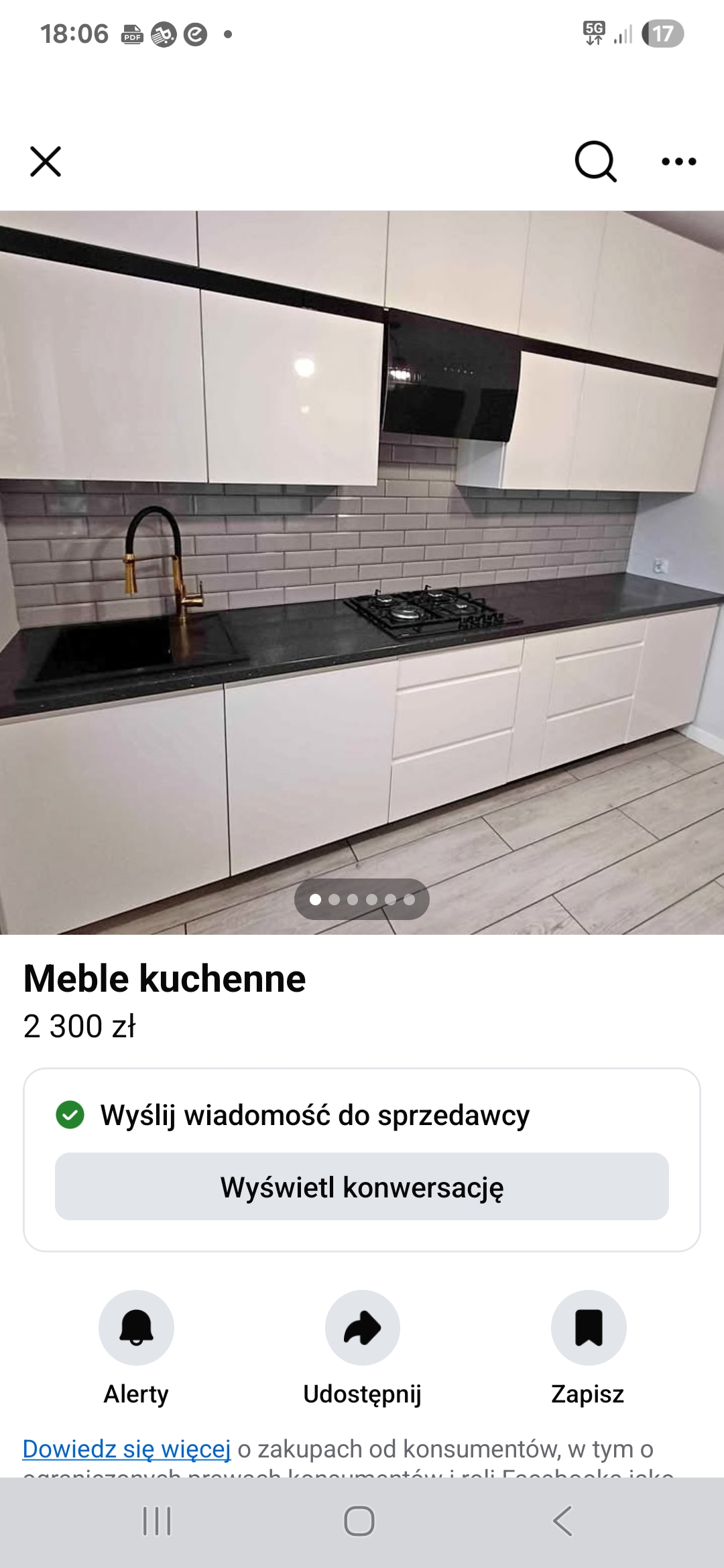Viewport: 724px width, 1568px height.
Task: Share listing via Udostępnij
Action: 362,1327
